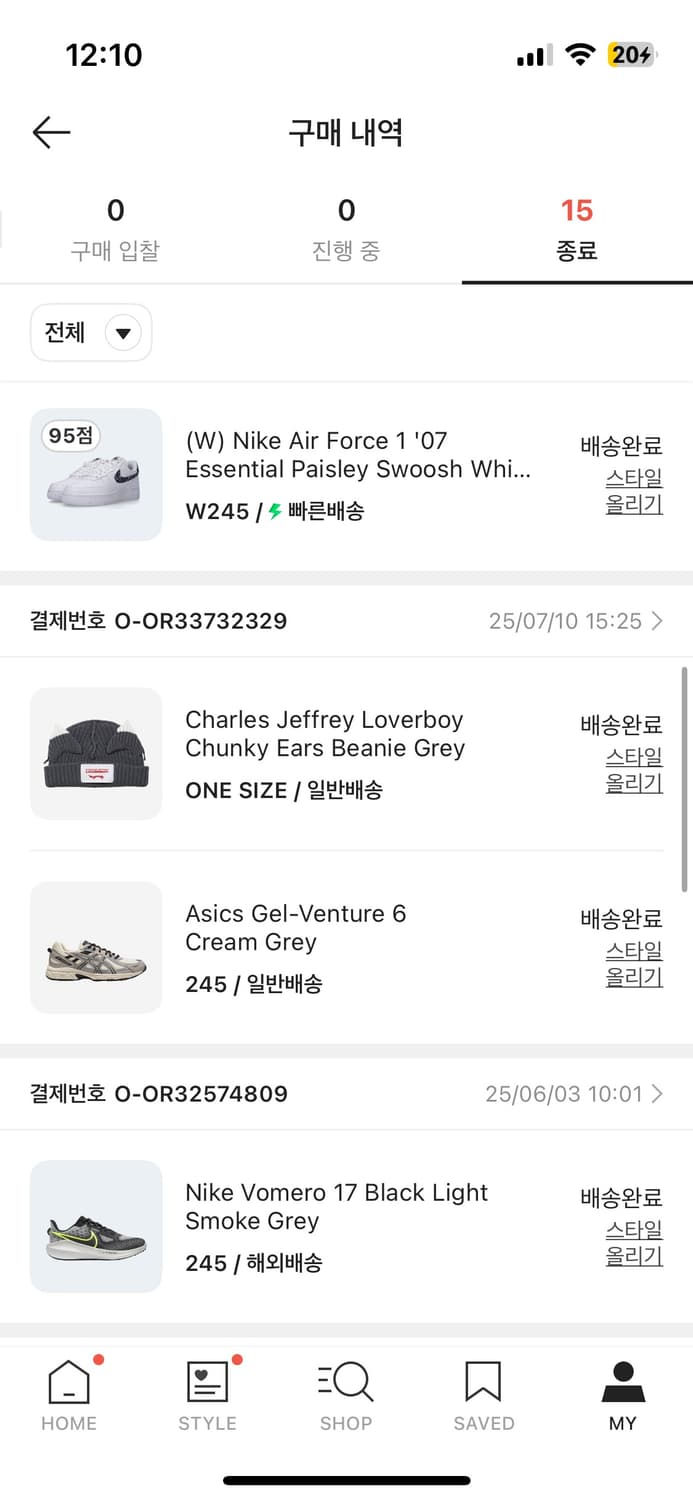Open the SAVED tab
This screenshot has width=693, height=1500.
(x=484, y=1396)
